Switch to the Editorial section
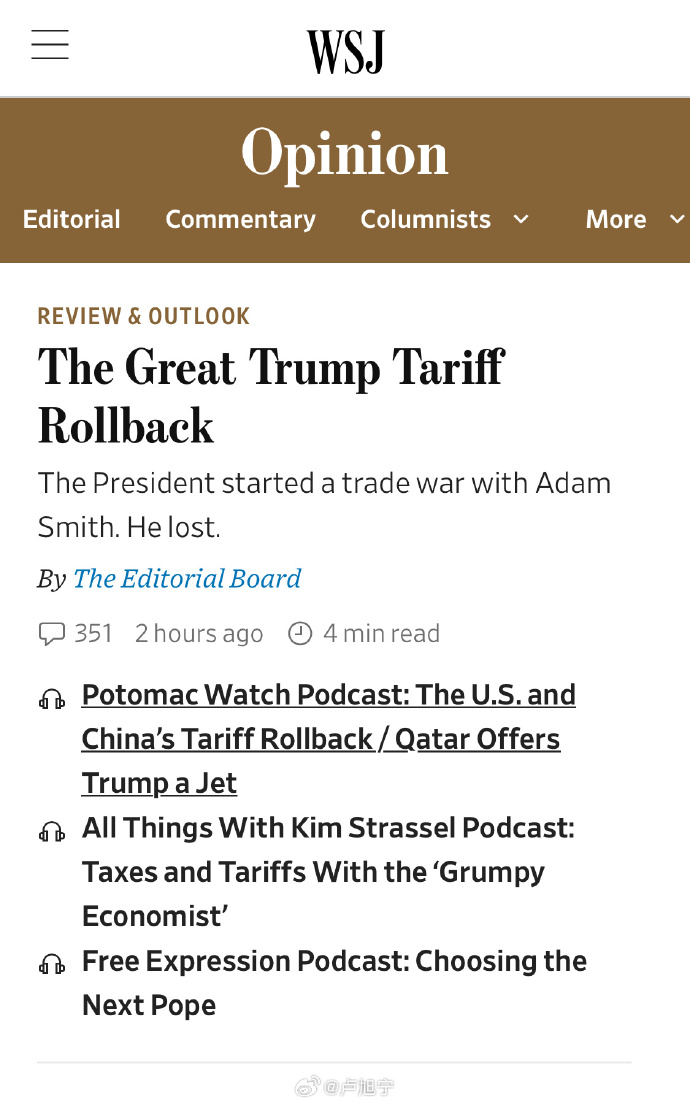 71,220
